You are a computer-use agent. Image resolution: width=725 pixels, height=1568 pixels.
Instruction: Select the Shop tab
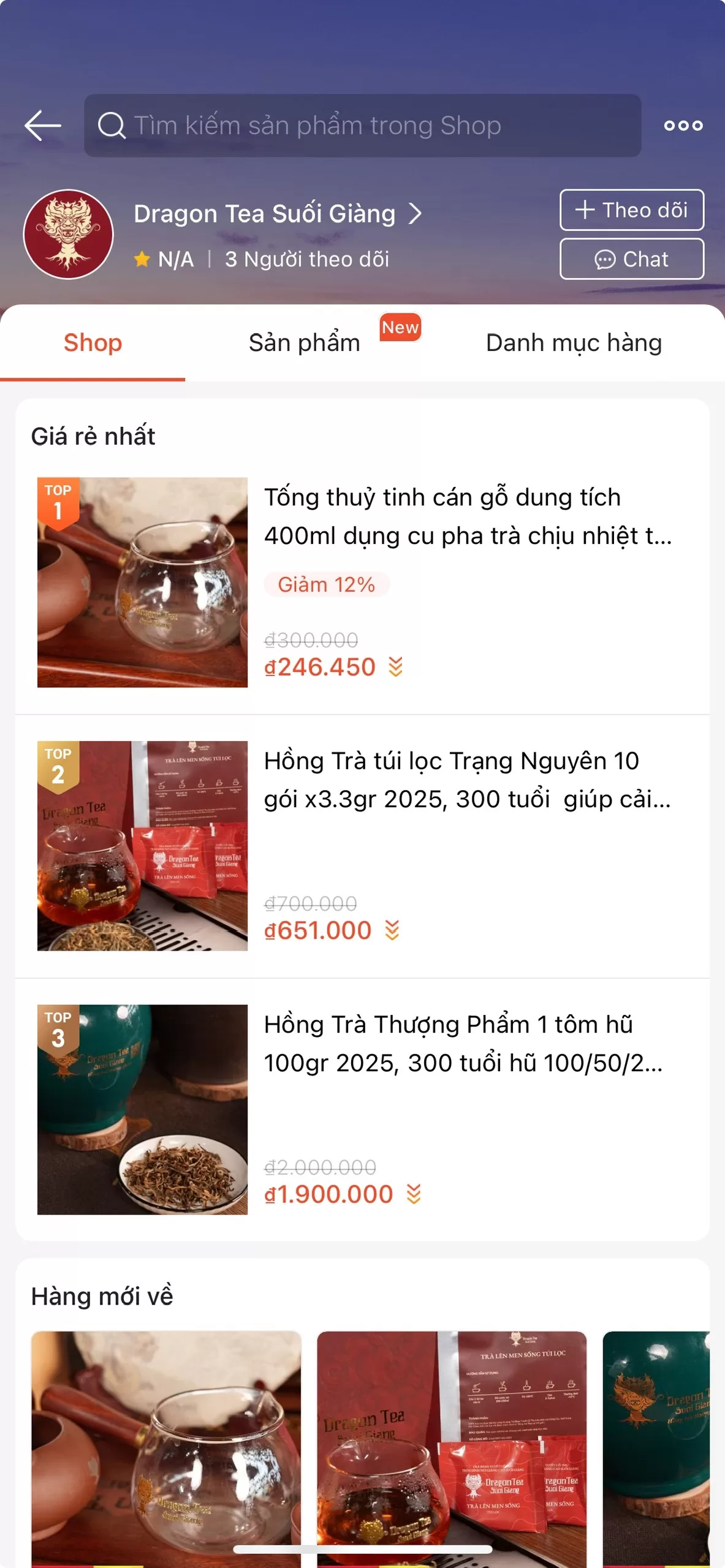pos(93,343)
